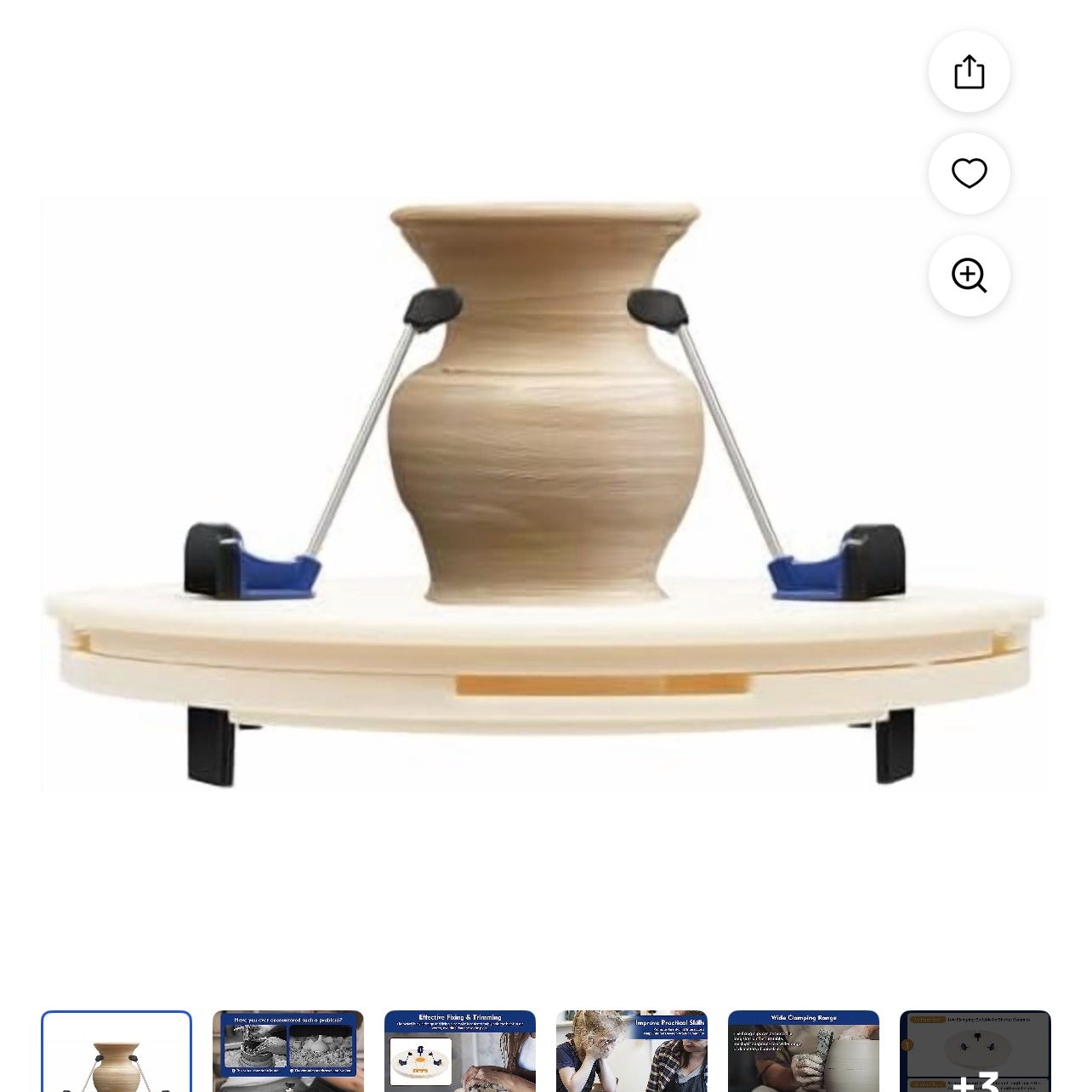Open the main vase product photo
Viewport: 1092px width, 1092px height.
click(x=544, y=493)
